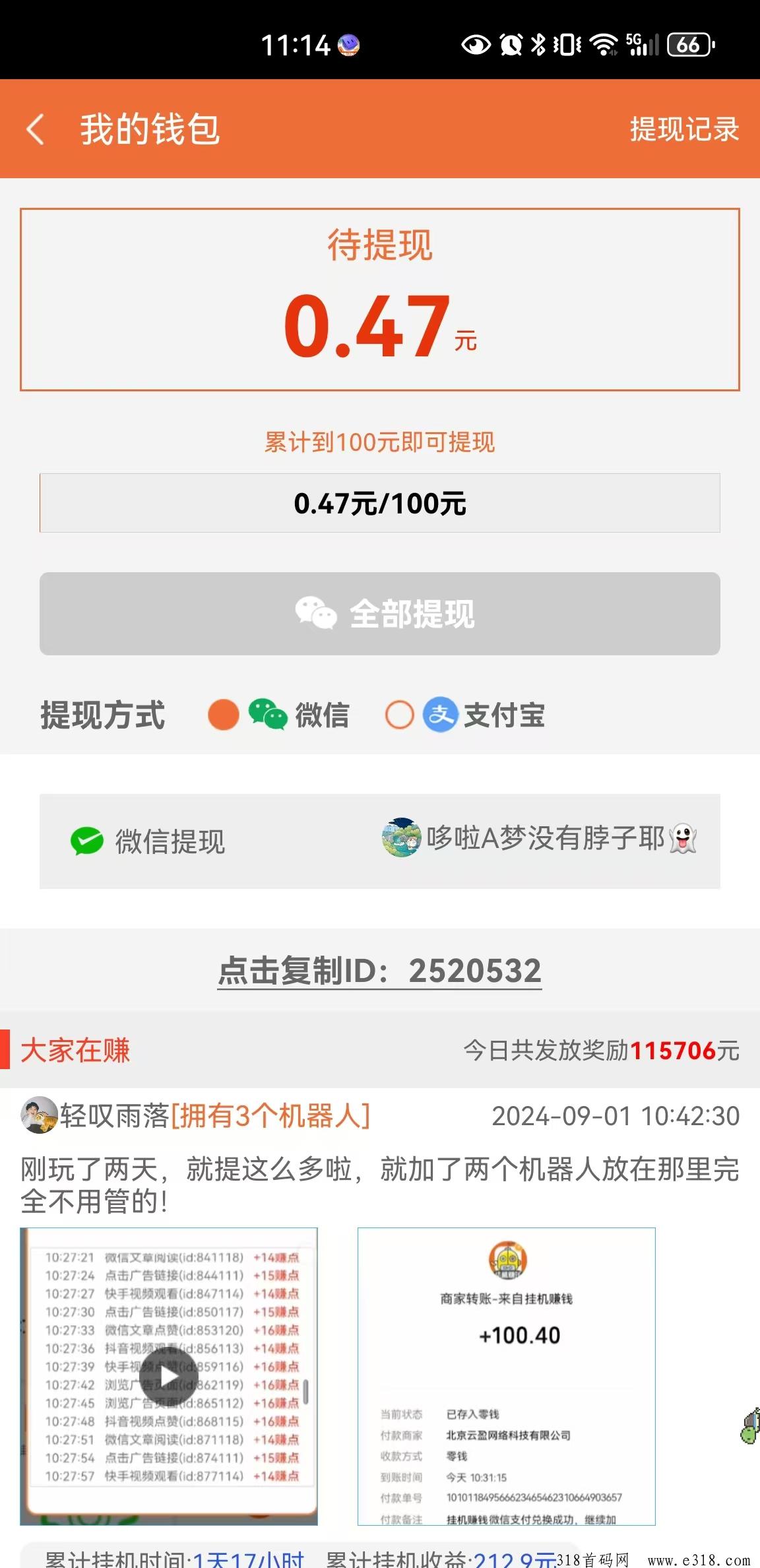Play the video in 轻叹雨落's post
The width and height of the screenshot is (760, 1568).
coord(169,1377)
